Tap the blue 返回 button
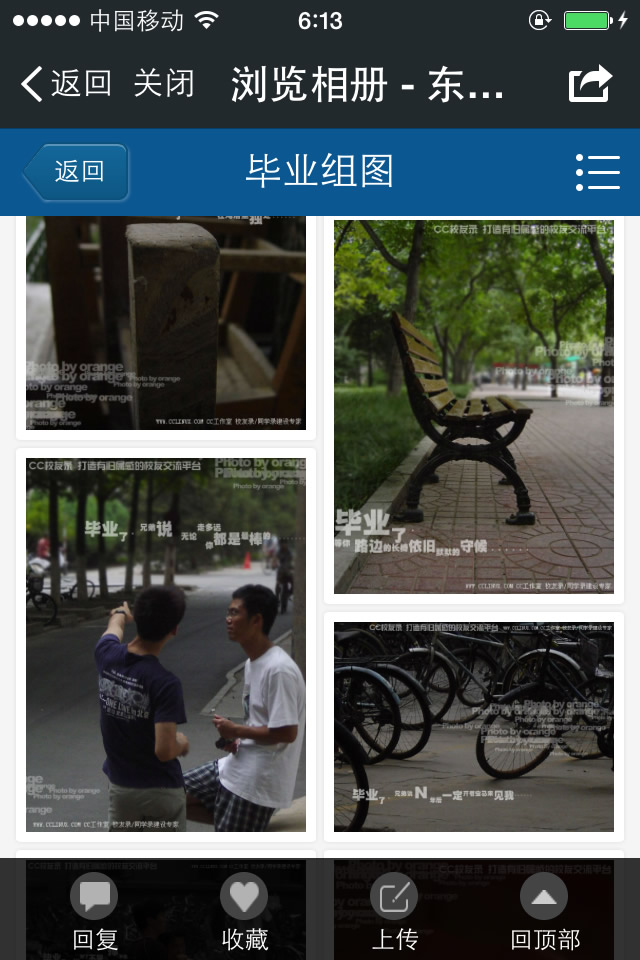The image size is (640, 960). point(77,172)
